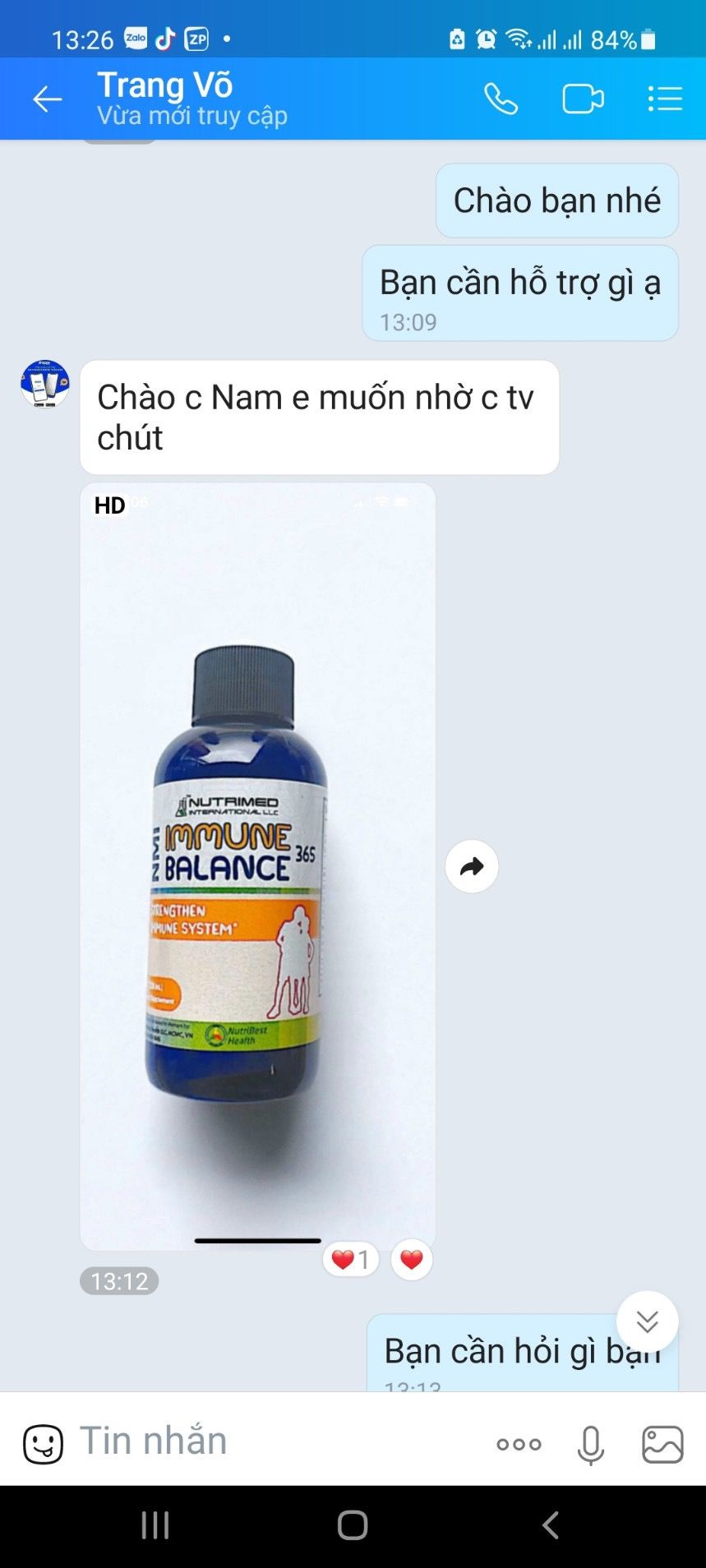Start a video call with Trang Võ
Viewport: 706px width, 1568px height.
(583, 99)
